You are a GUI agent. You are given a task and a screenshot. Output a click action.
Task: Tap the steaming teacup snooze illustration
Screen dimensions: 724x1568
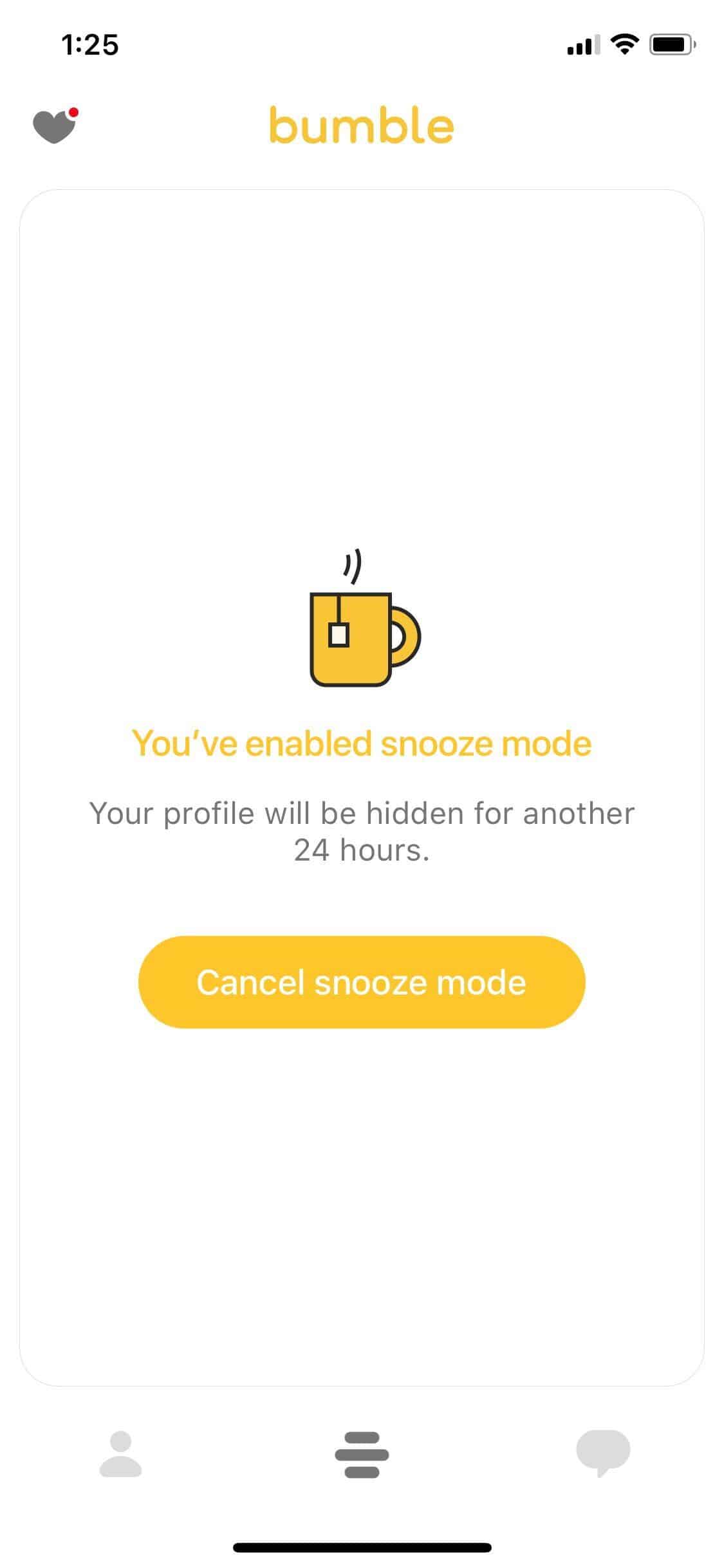pyautogui.click(x=362, y=634)
